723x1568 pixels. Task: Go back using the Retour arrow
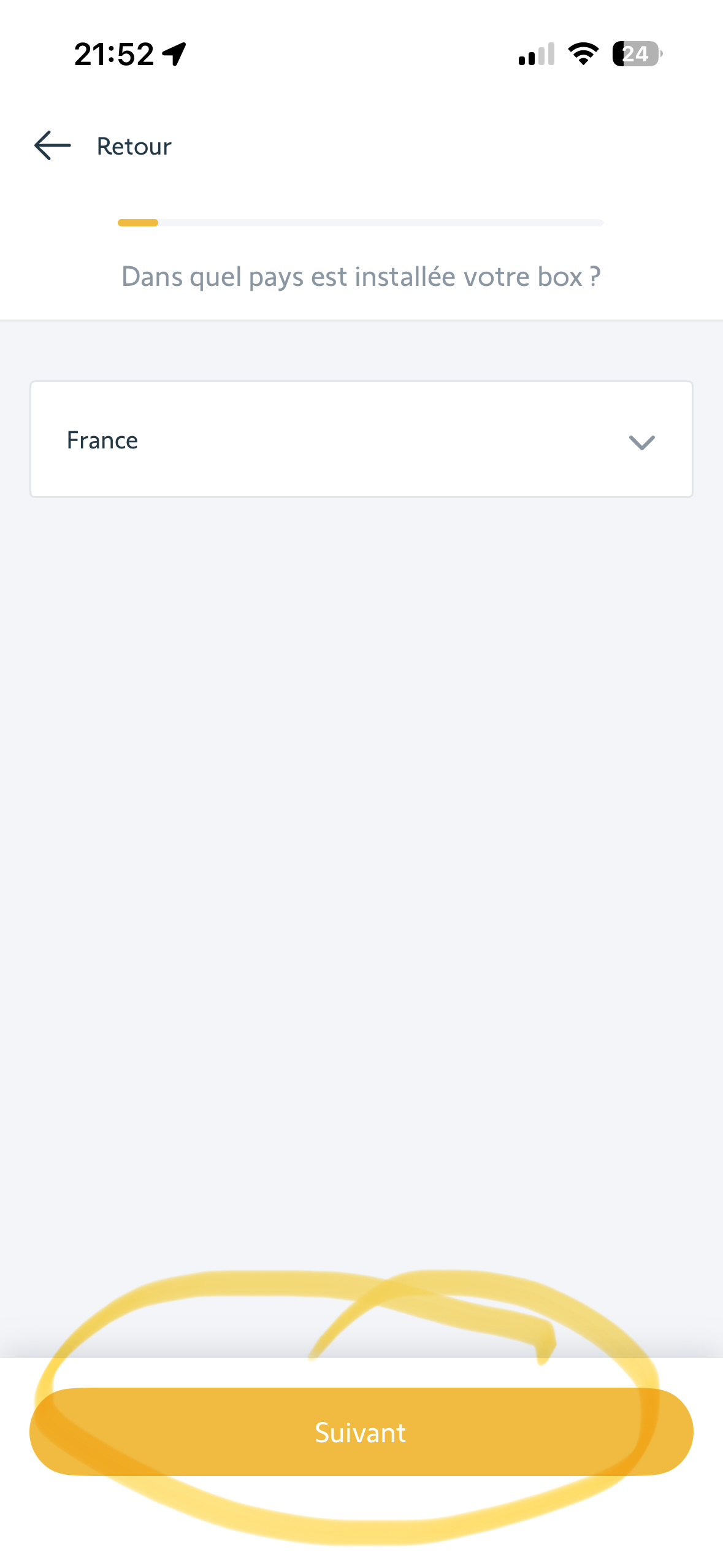tap(53, 146)
